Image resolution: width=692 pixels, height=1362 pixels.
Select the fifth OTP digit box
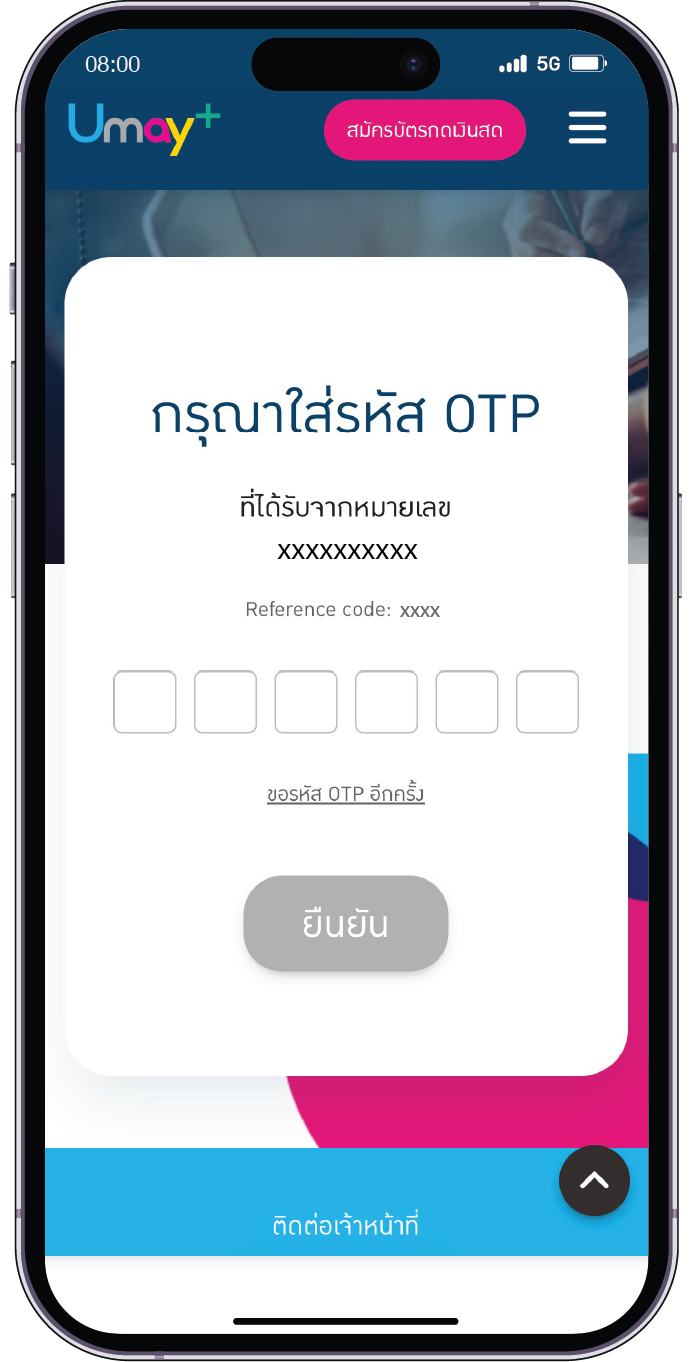pos(467,702)
